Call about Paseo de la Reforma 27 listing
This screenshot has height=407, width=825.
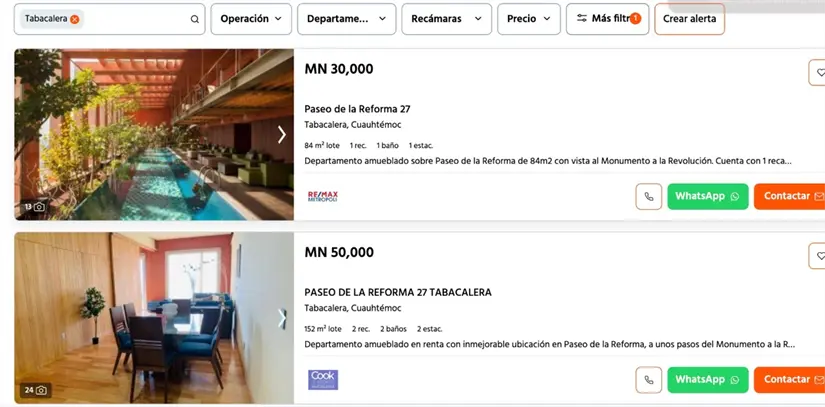[648, 197]
